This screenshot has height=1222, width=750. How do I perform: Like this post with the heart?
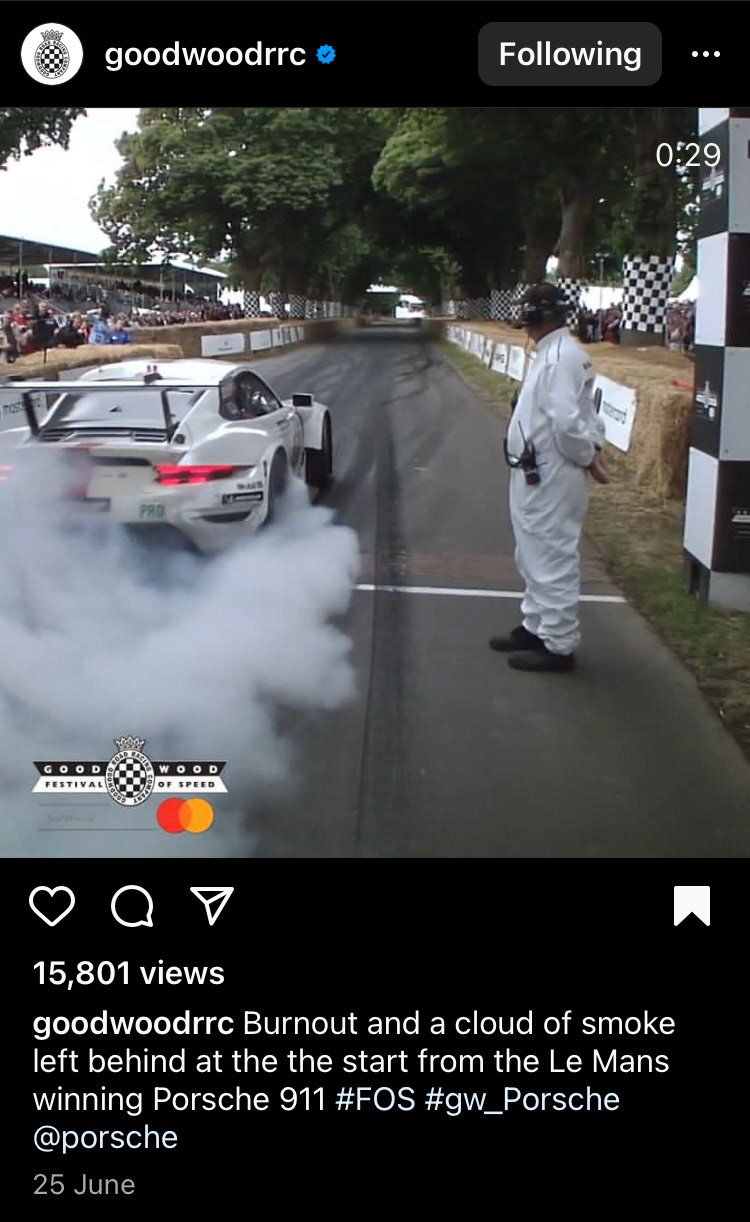(52, 906)
